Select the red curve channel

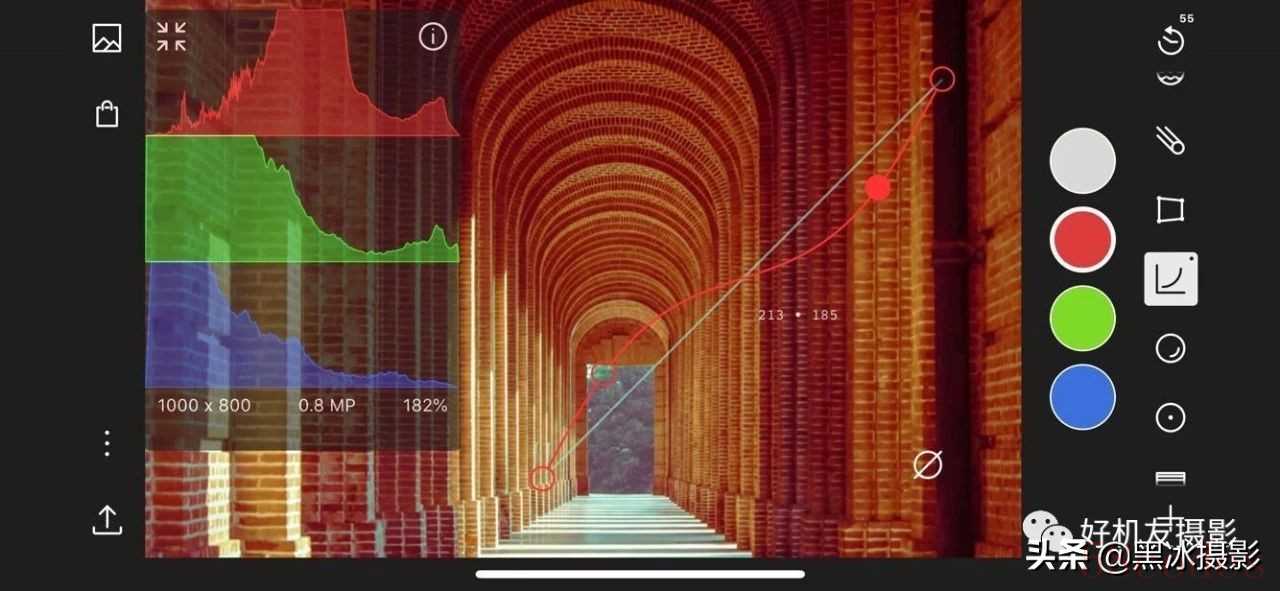[1082, 240]
